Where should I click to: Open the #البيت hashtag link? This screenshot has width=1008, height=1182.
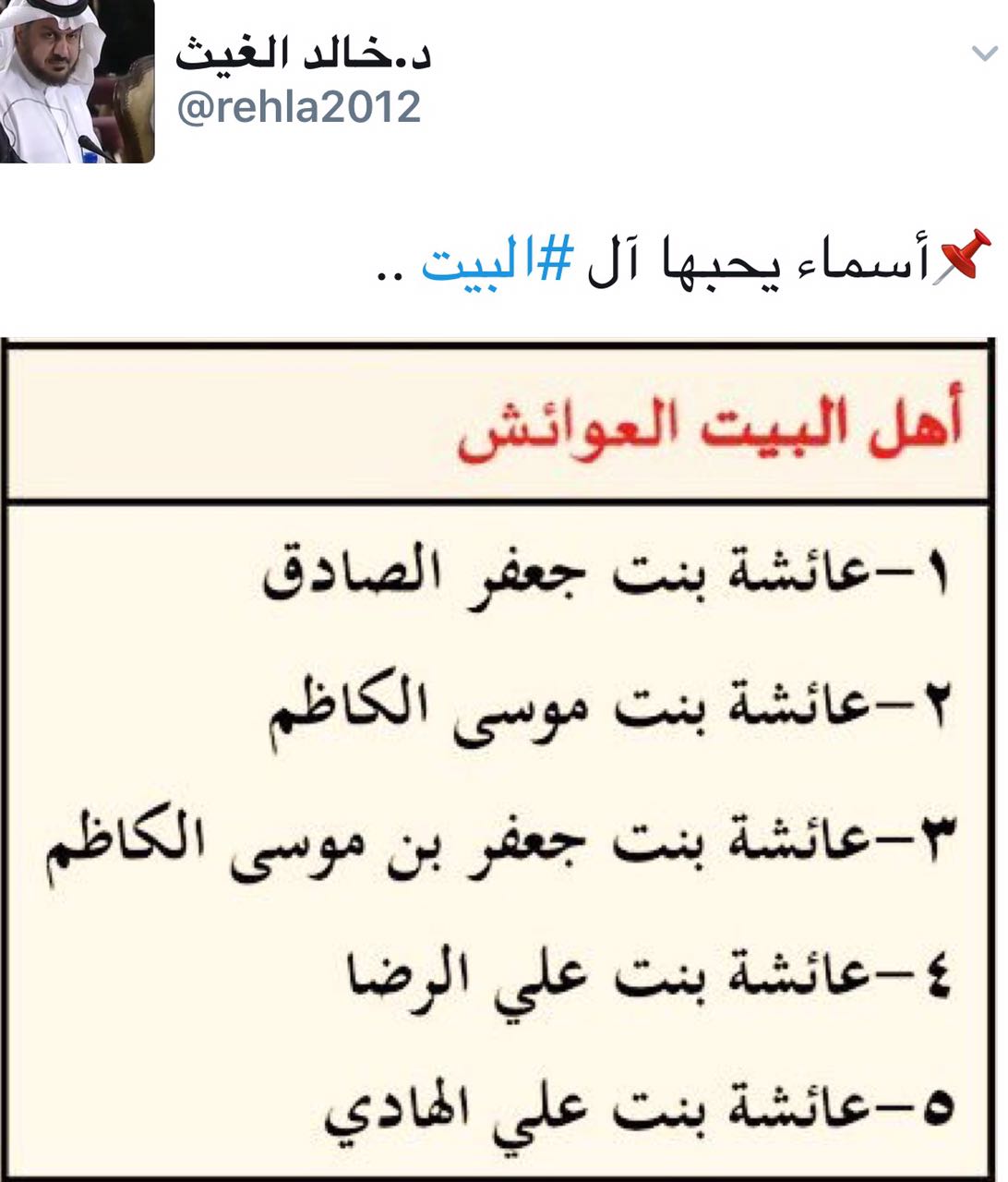pos(498,265)
